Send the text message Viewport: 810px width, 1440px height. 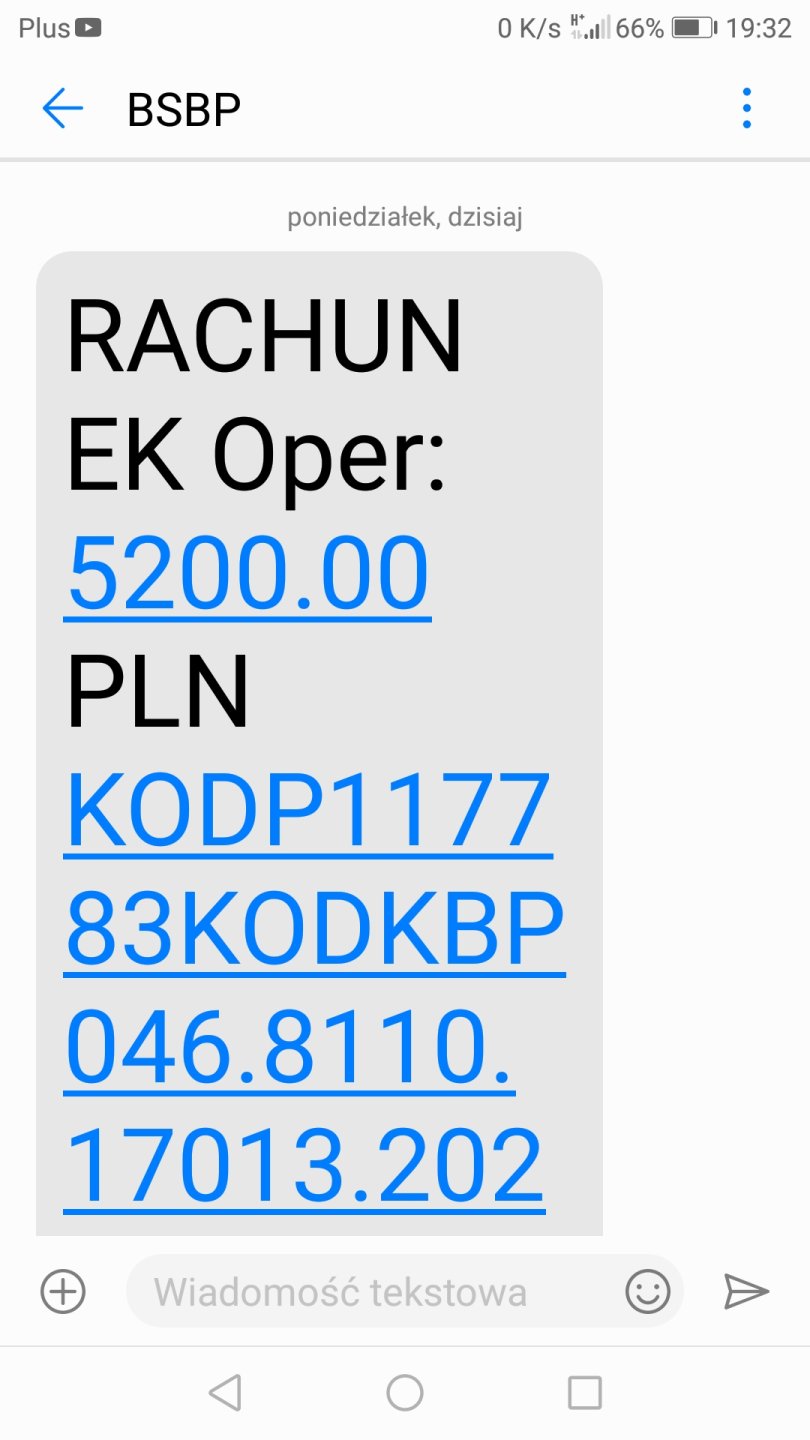[x=746, y=1292]
